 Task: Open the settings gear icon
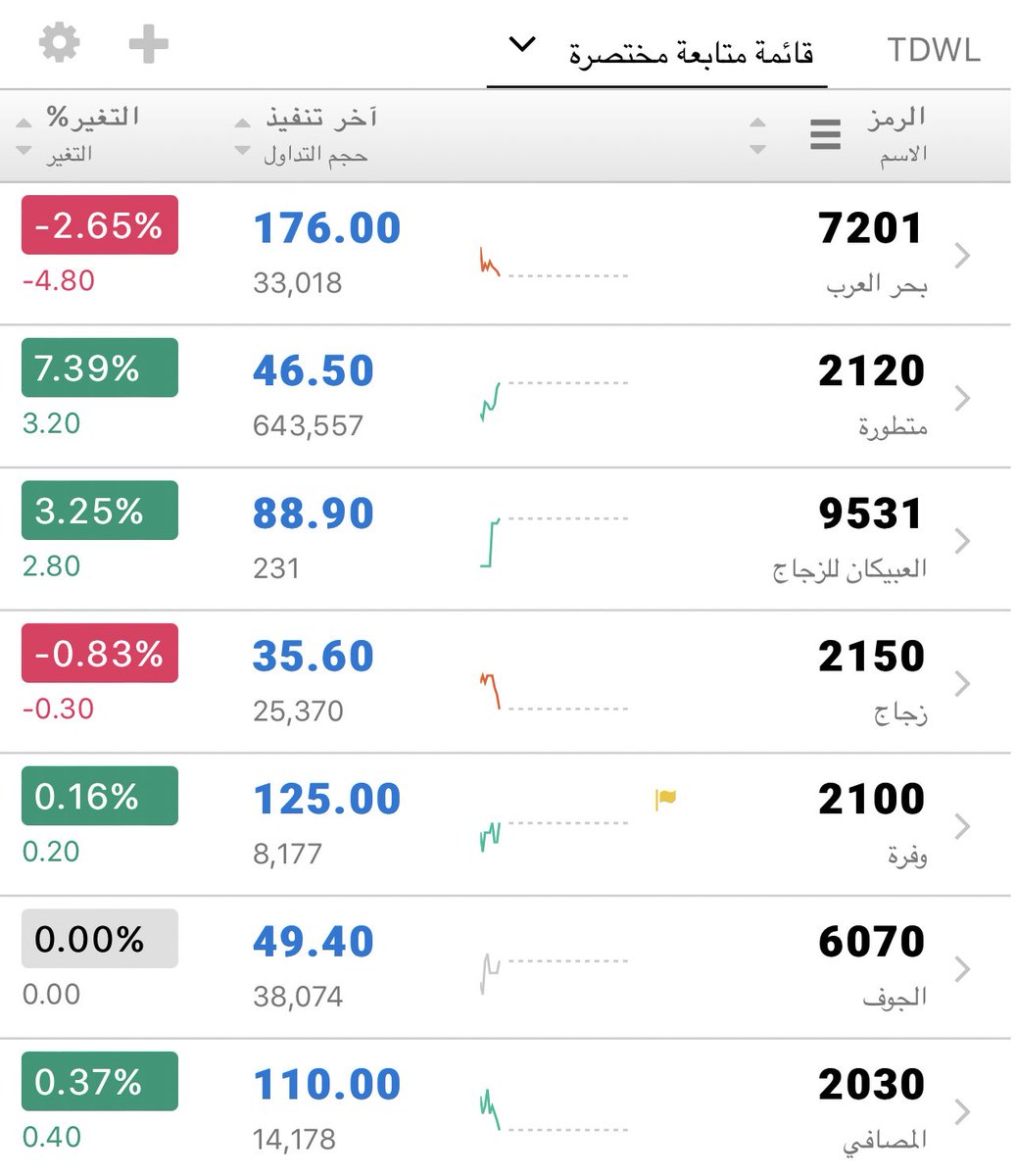click(x=60, y=43)
